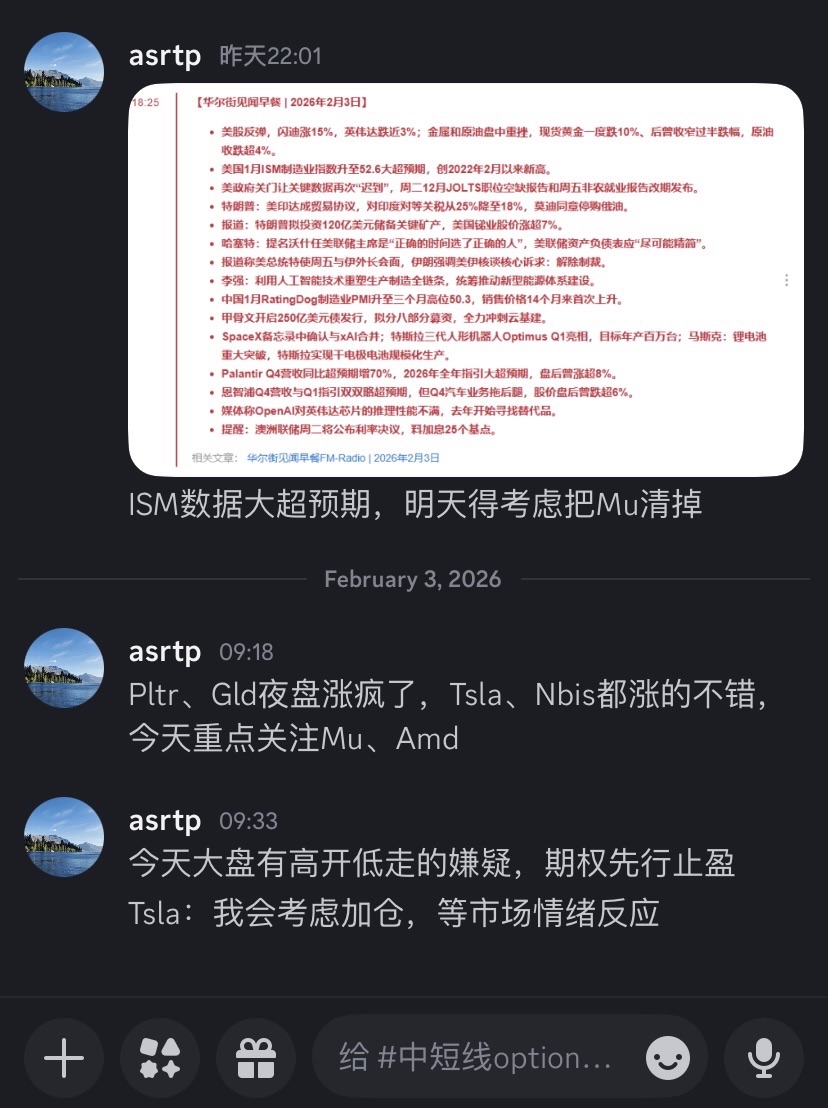Open the gift icon
The image size is (828, 1108).
point(255,1057)
